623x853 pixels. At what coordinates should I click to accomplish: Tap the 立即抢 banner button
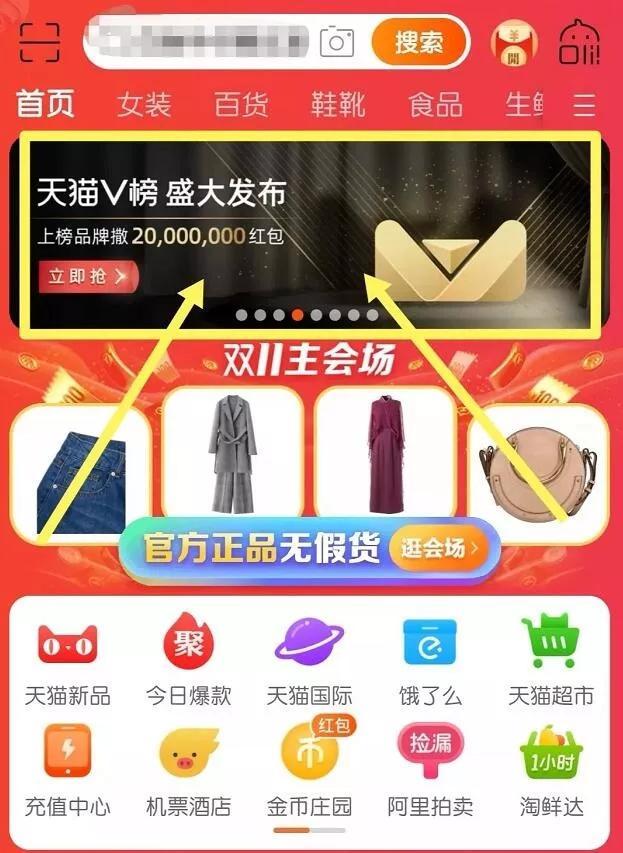point(87,277)
